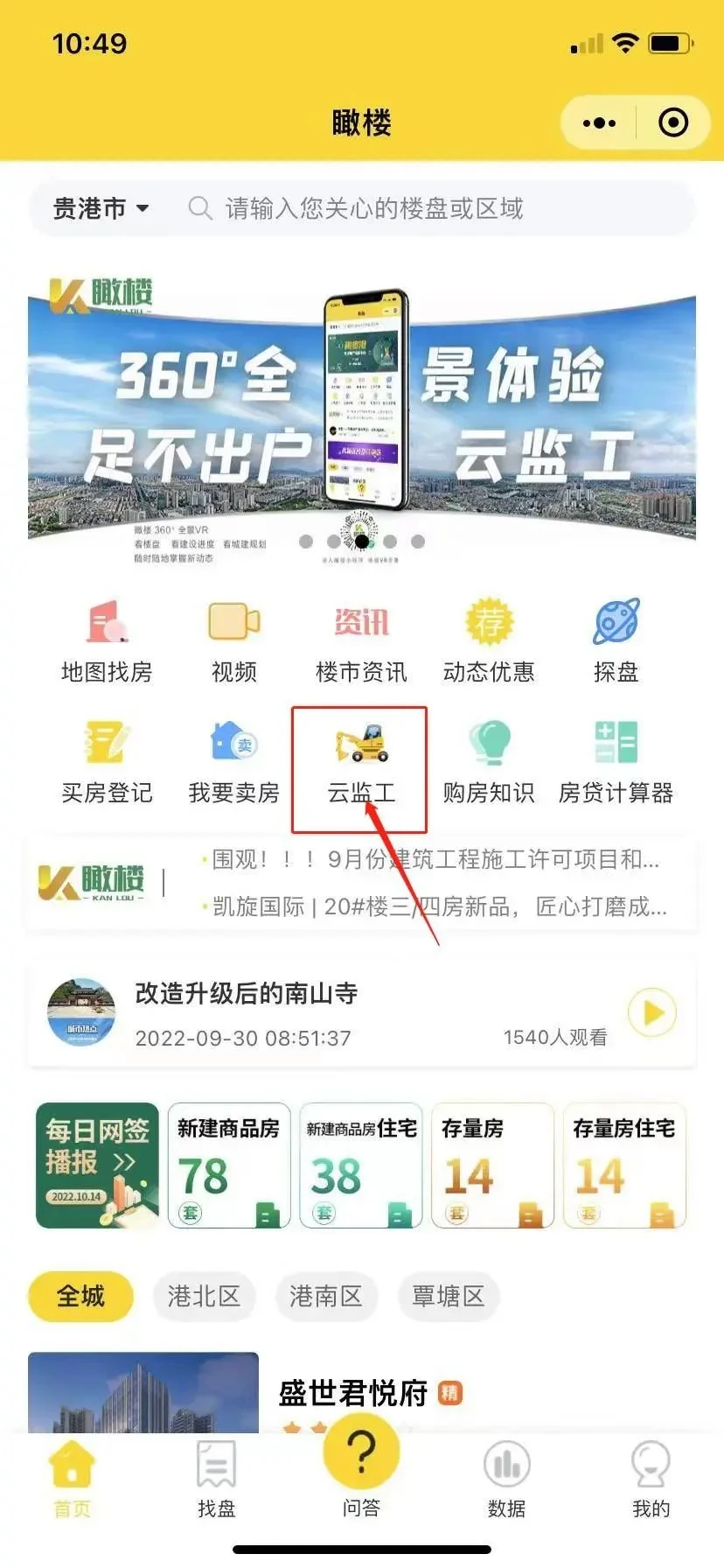Screen dimensions: 724x1568
Task: Switch to the 找盘 tab
Action: click(x=216, y=1480)
